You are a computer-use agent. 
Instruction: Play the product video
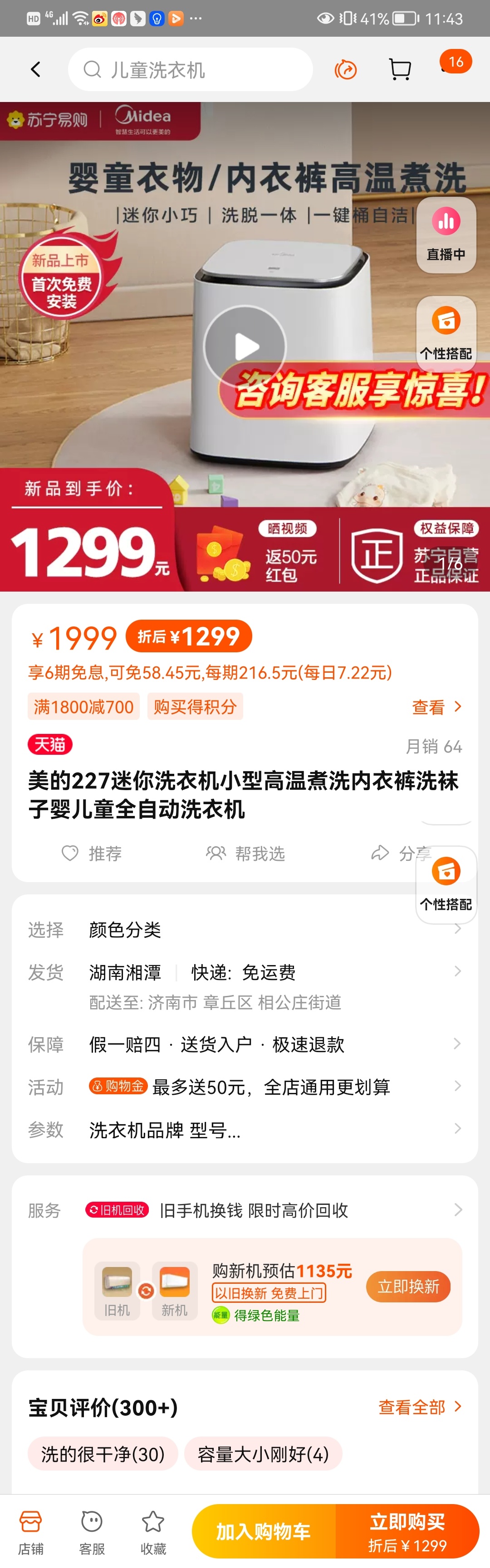[245, 347]
